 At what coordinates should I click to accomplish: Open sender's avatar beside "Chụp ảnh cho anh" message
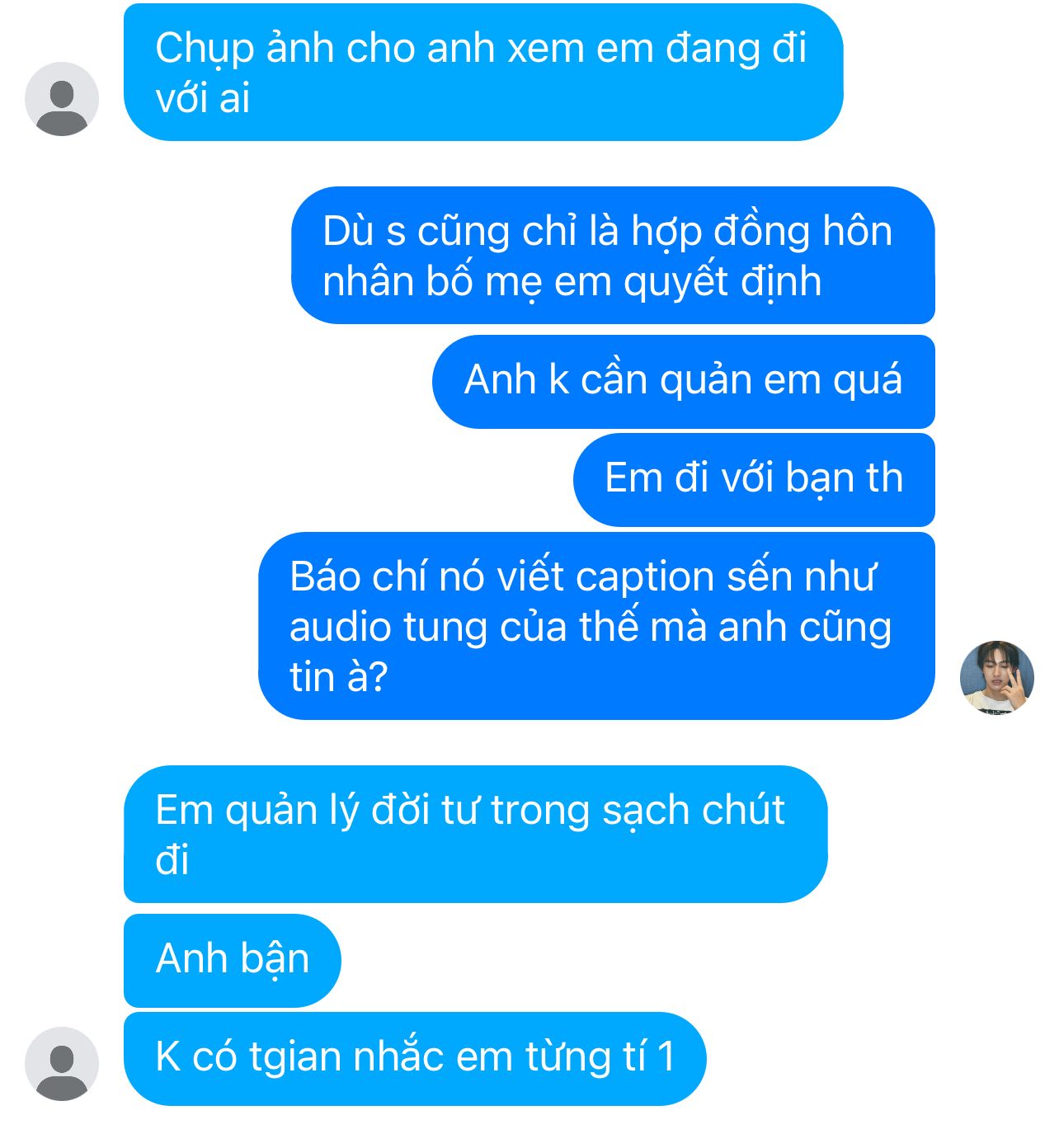62,99
